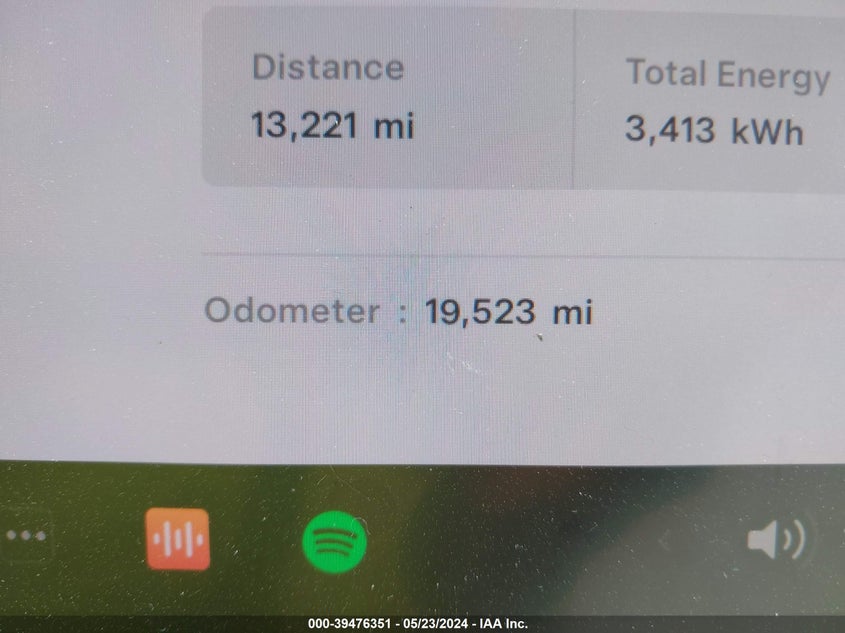Viewport: 845px width, 633px height.
Task: Tap the volume speaker icon
Action: (x=775, y=541)
